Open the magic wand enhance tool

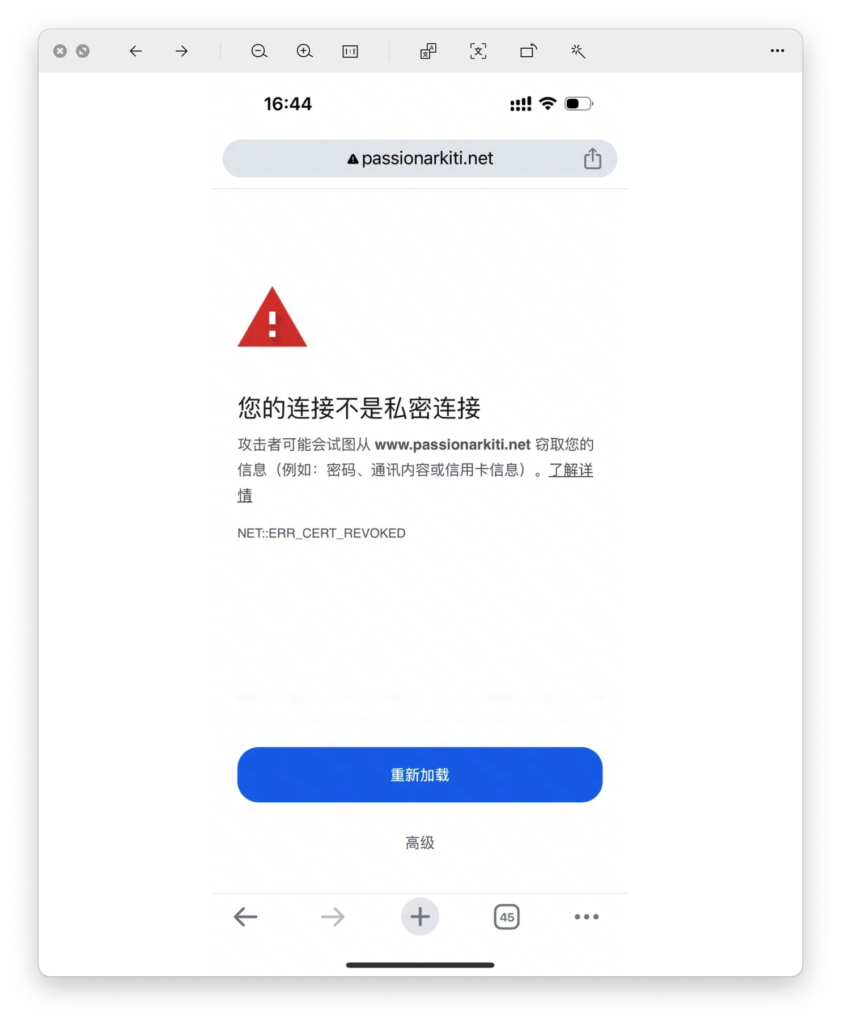pos(578,51)
